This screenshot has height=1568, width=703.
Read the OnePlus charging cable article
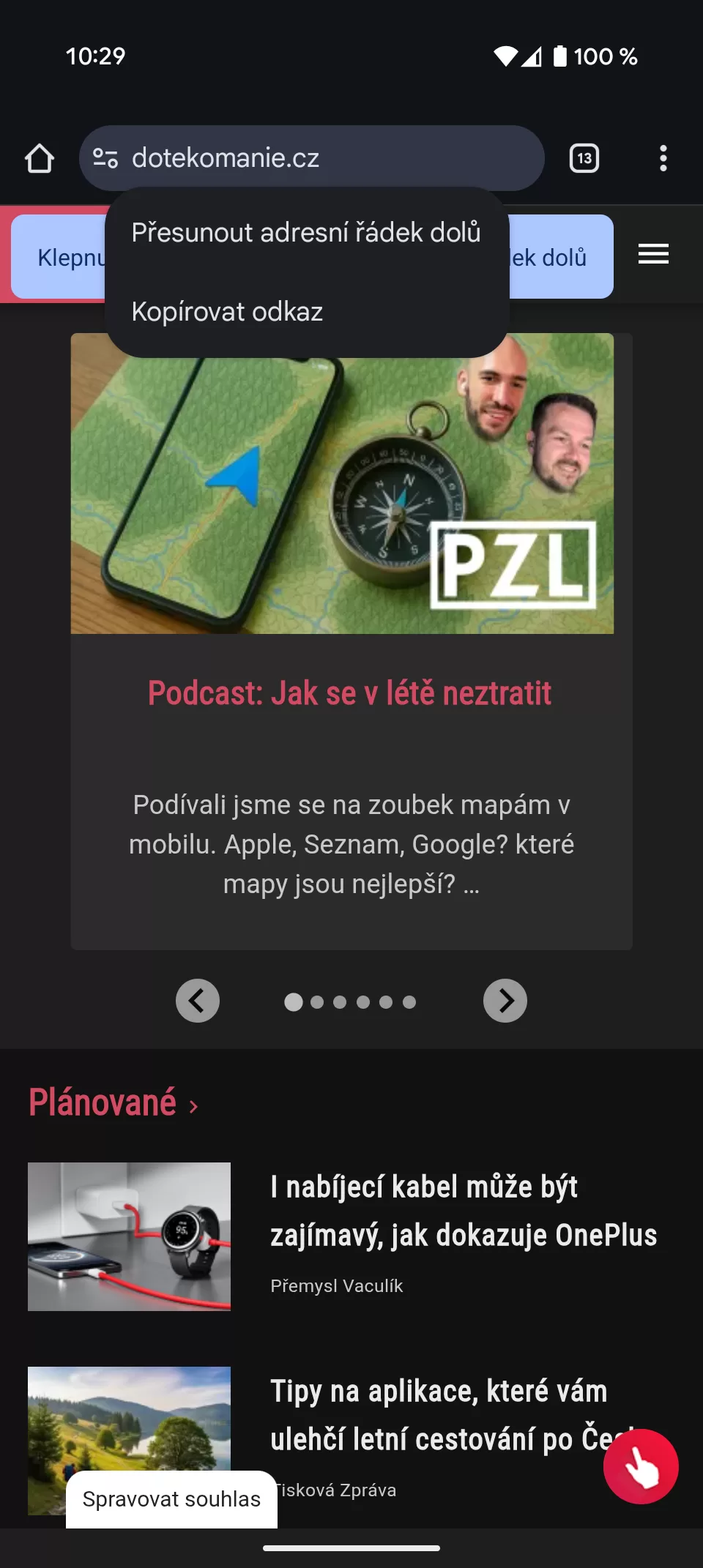coord(463,1211)
